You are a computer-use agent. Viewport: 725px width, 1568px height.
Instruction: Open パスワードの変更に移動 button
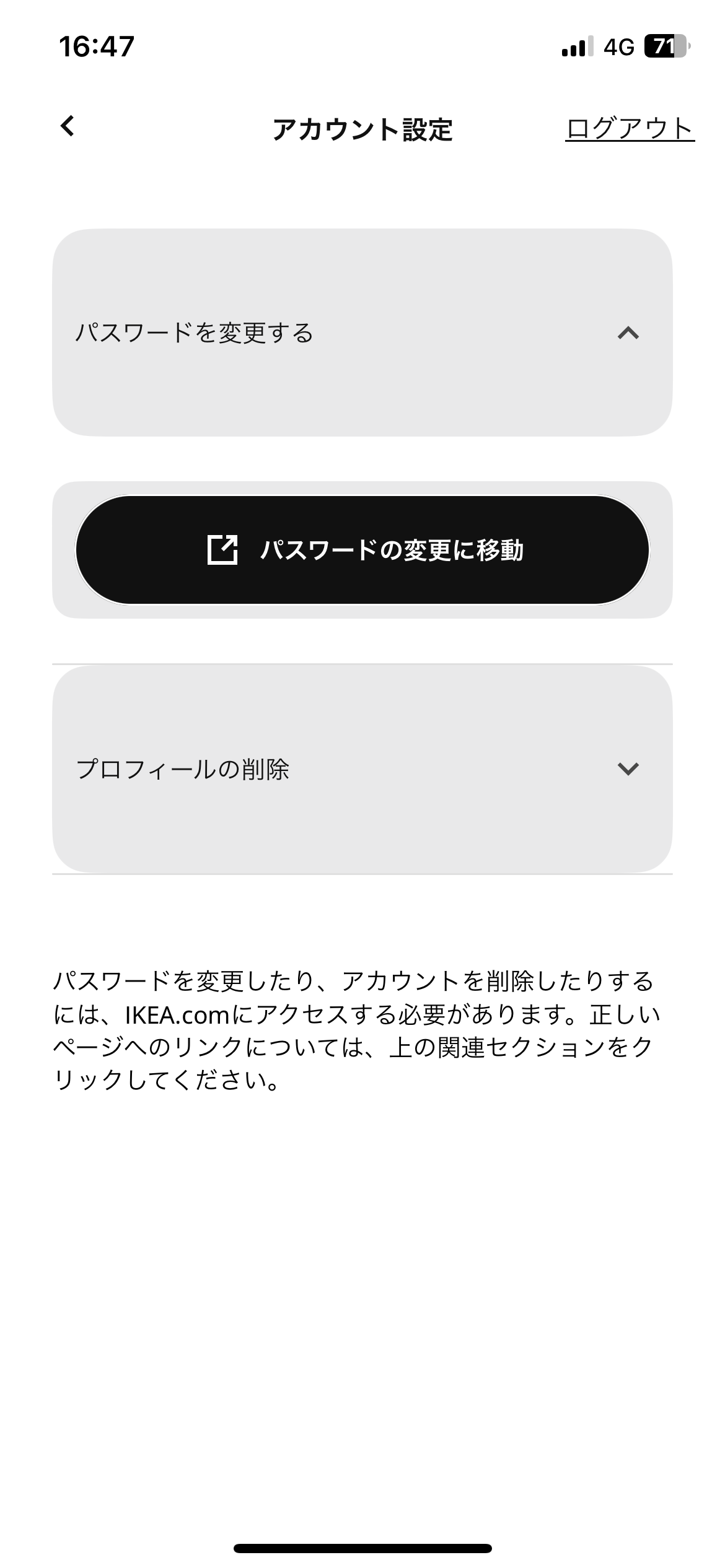[x=362, y=550]
